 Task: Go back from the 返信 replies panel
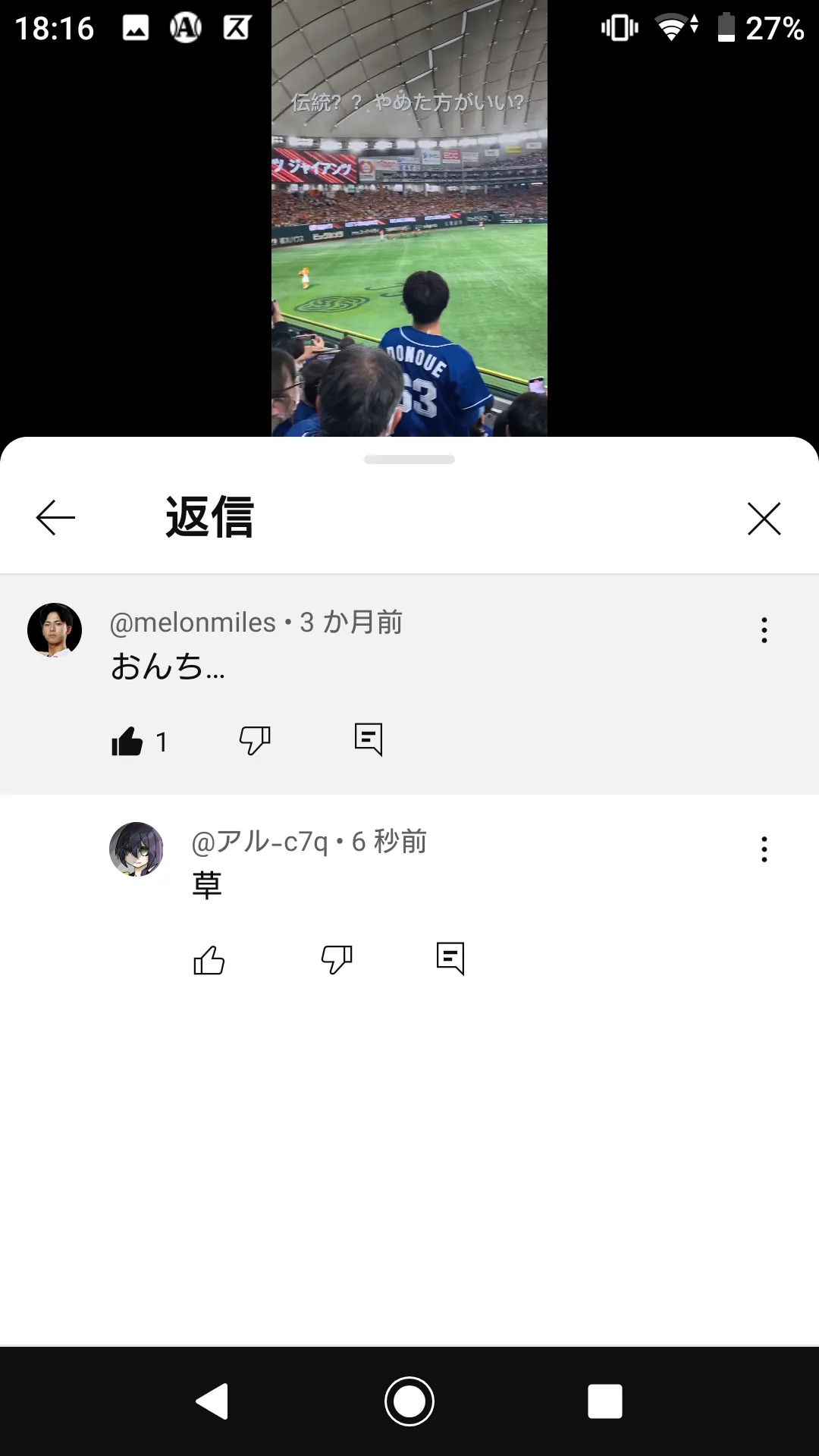point(55,518)
